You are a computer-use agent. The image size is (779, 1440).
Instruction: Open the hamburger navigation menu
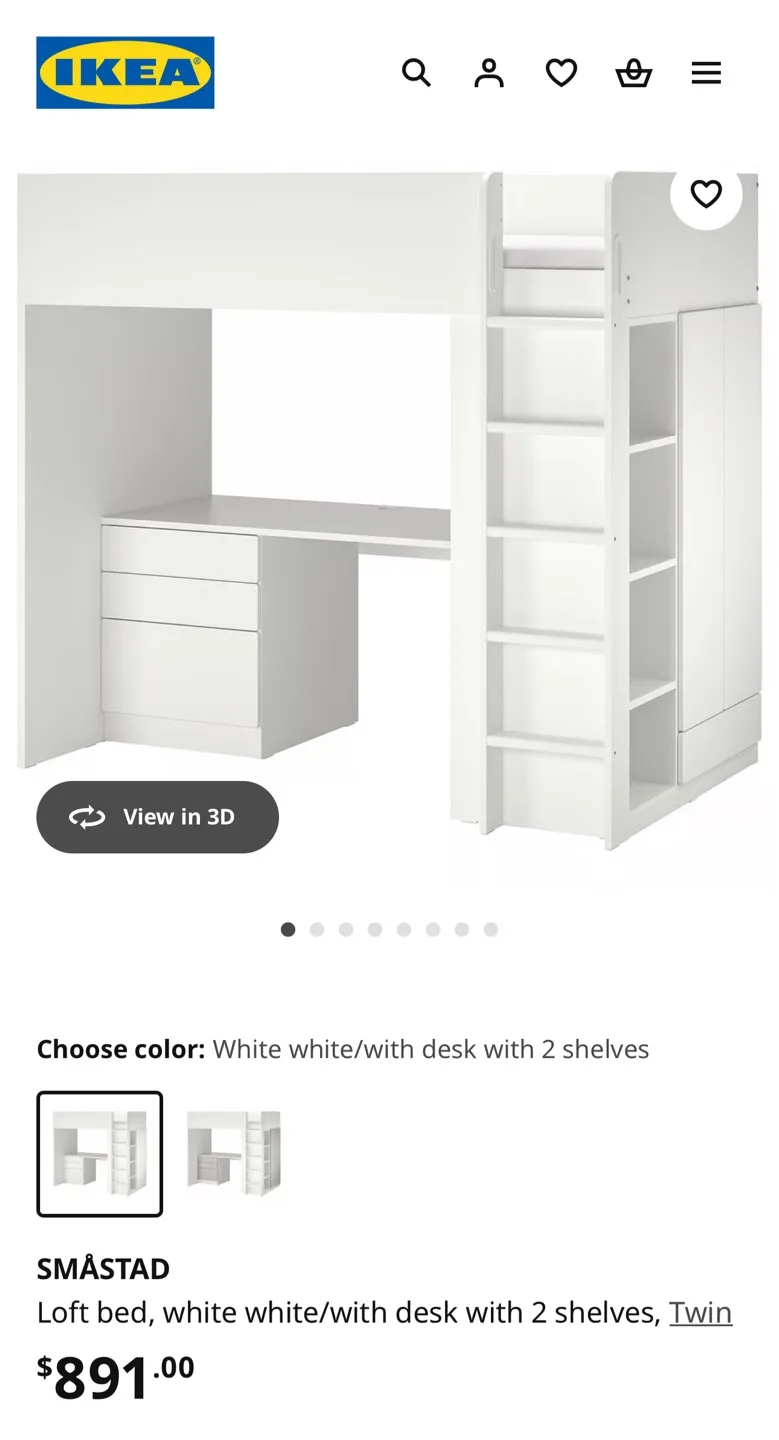tap(706, 73)
